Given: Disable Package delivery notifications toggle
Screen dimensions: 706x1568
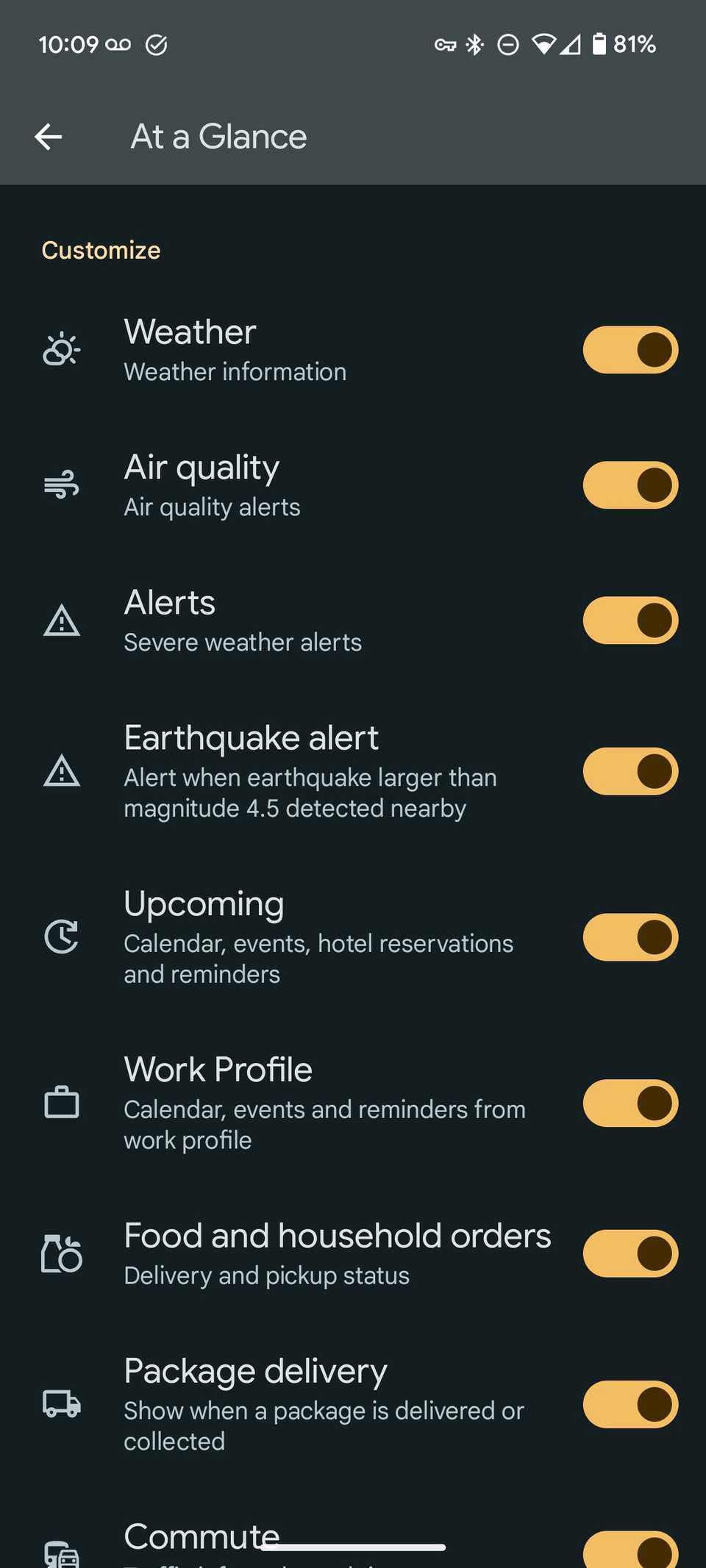Looking at the screenshot, I should (630, 1404).
